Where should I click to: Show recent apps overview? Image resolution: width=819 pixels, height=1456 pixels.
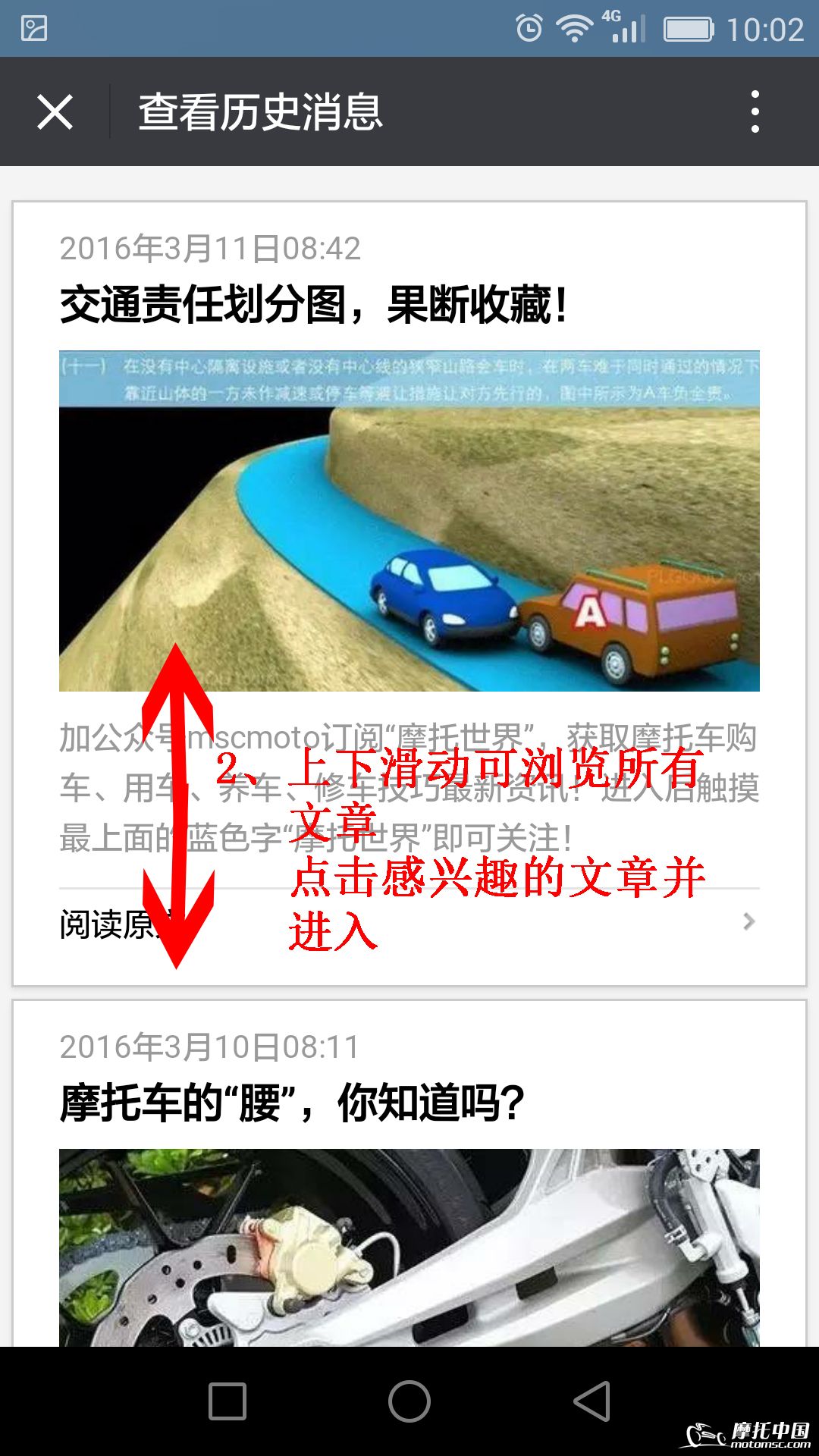click(x=227, y=1401)
